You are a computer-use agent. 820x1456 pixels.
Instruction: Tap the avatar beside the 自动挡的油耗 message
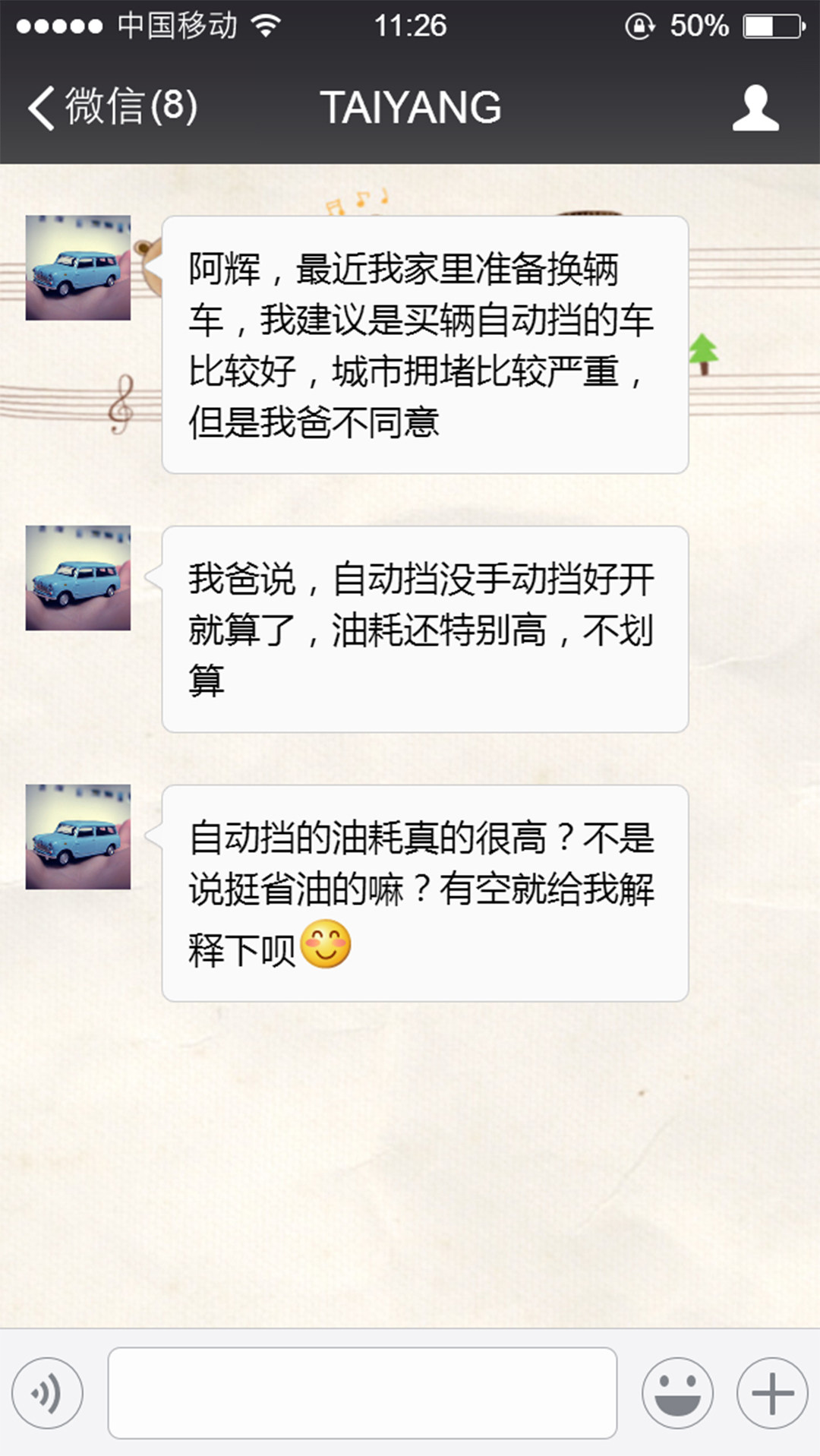(78, 837)
